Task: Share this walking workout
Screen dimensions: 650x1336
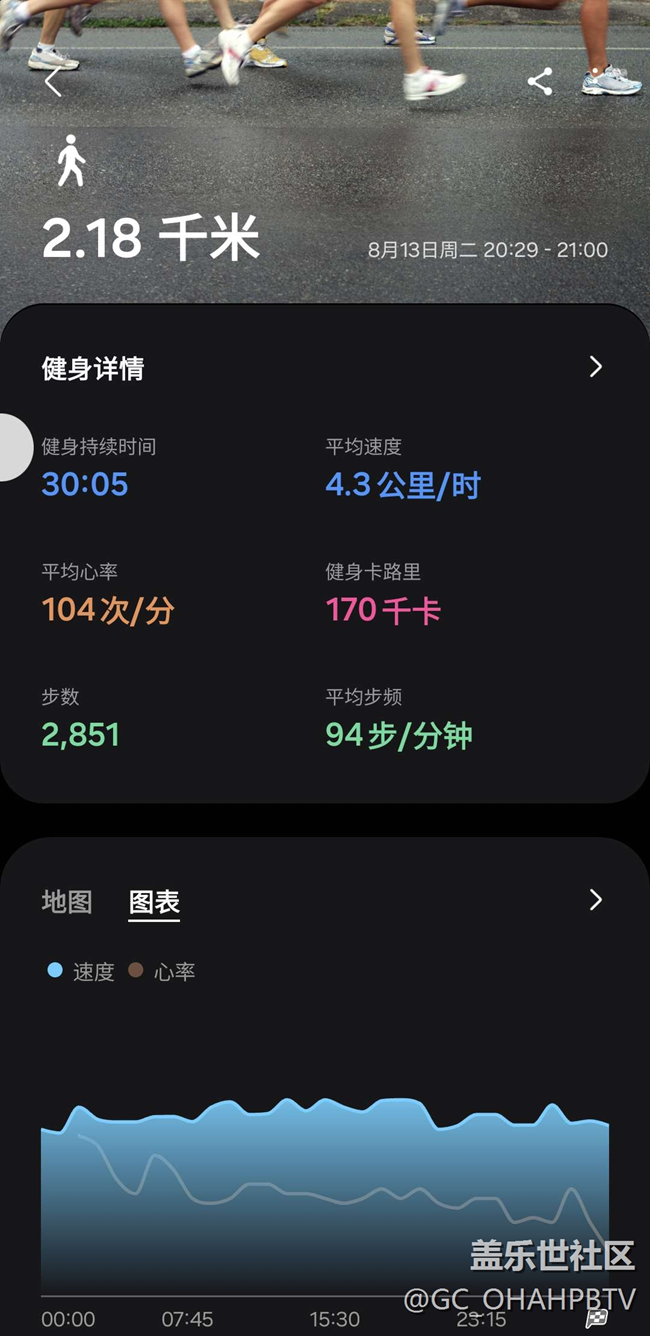Action: coord(540,82)
